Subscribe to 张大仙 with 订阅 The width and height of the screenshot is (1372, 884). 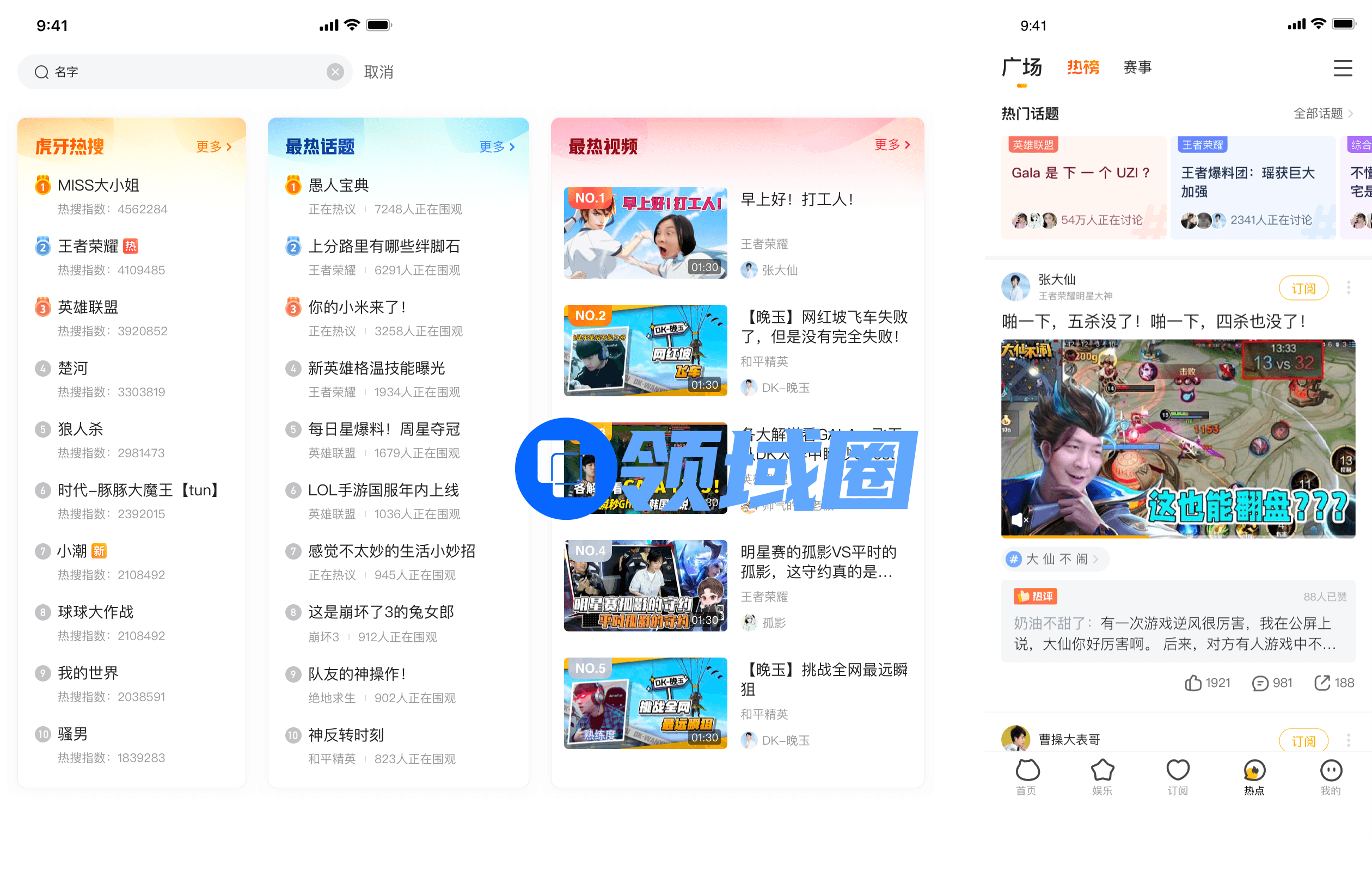(1302, 288)
